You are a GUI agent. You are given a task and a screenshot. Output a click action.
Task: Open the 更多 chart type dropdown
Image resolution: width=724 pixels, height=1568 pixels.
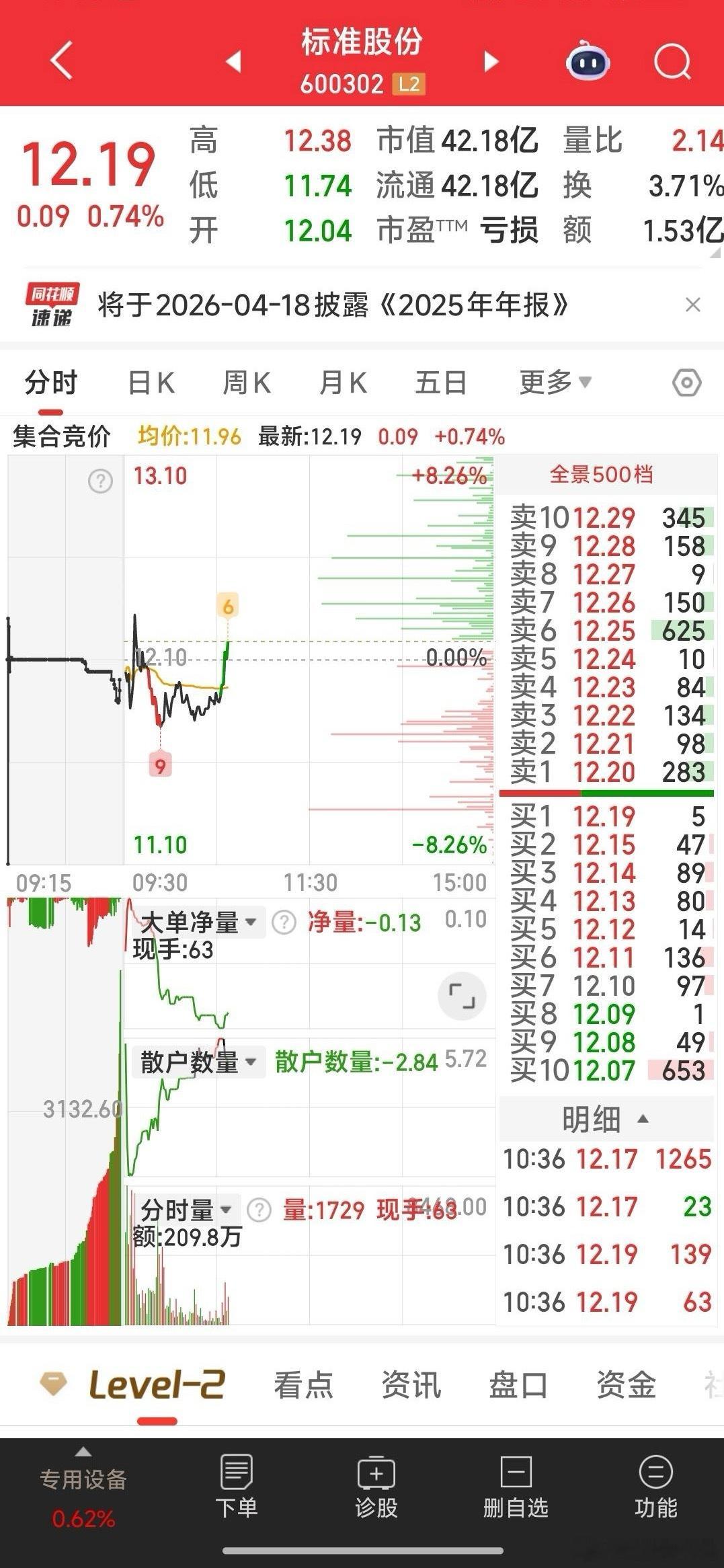pos(554,381)
